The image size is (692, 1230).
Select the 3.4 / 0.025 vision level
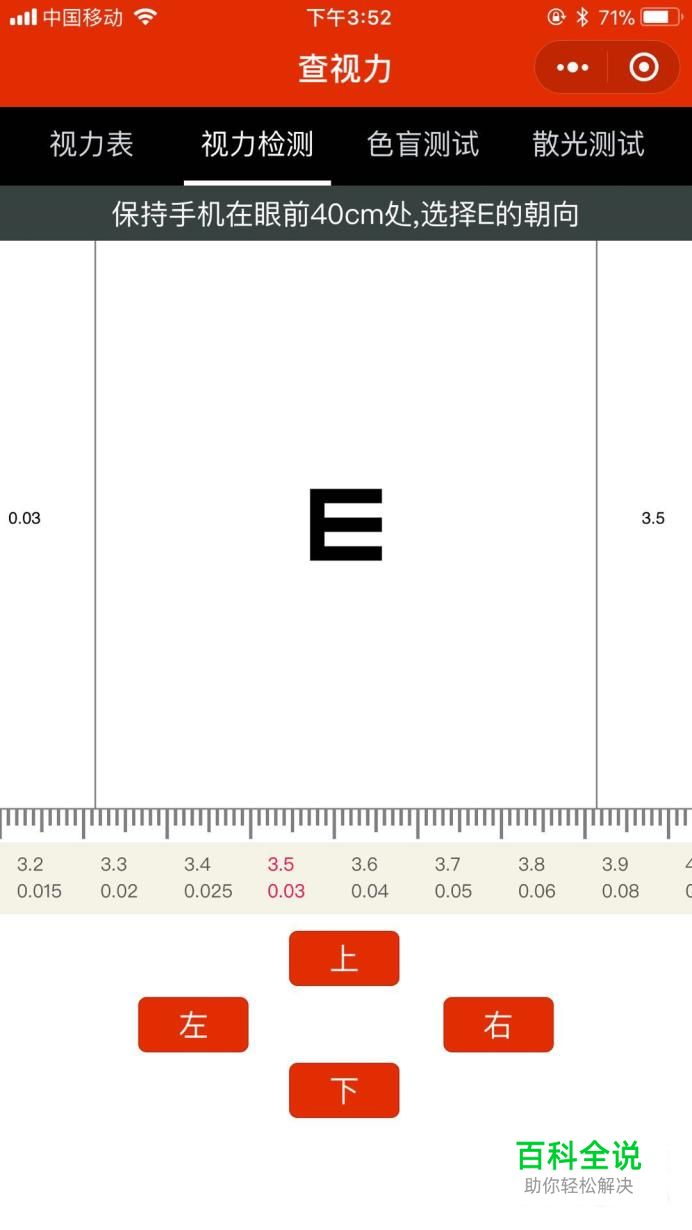(x=207, y=878)
